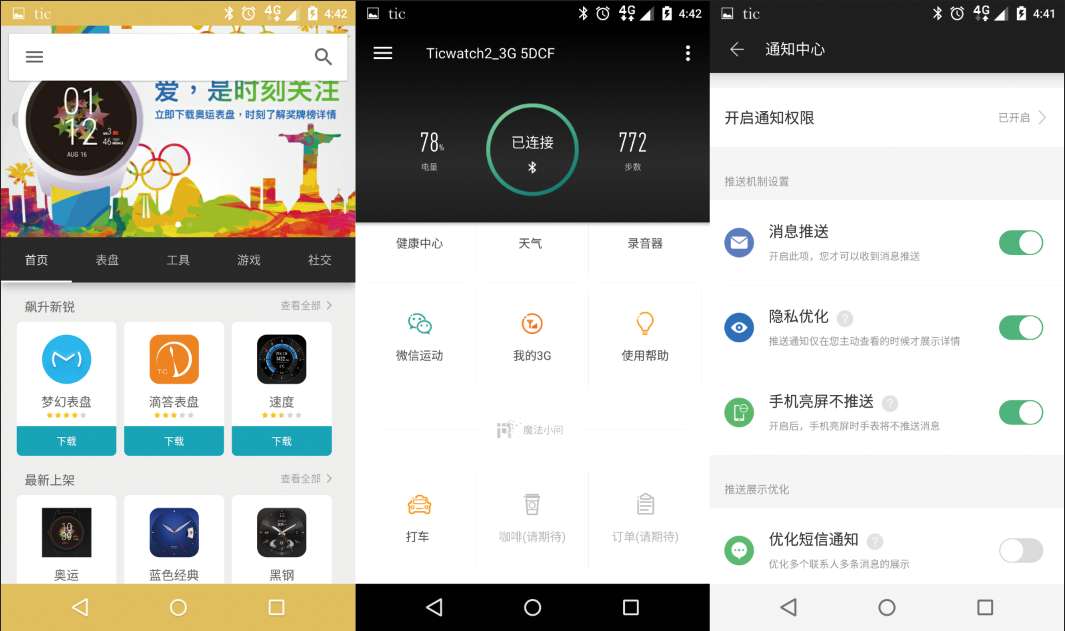Open the 开启通知权限 row
This screenshot has height=631, width=1065.
tap(886, 118)
